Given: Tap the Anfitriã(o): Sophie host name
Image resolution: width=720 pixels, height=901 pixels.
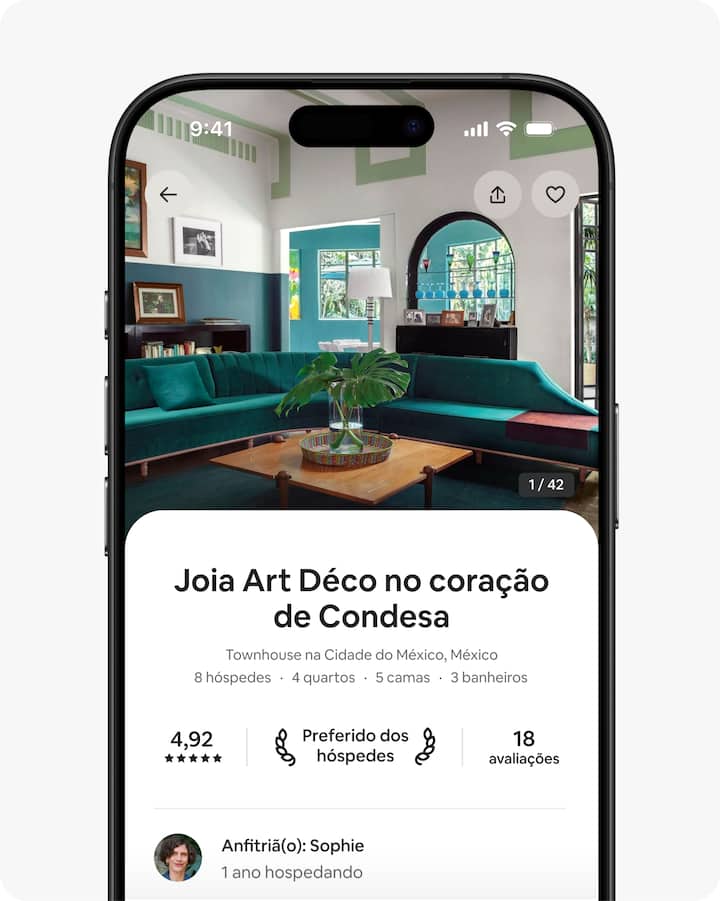Looking at the screenshot, I should click(x=292, y=845).
